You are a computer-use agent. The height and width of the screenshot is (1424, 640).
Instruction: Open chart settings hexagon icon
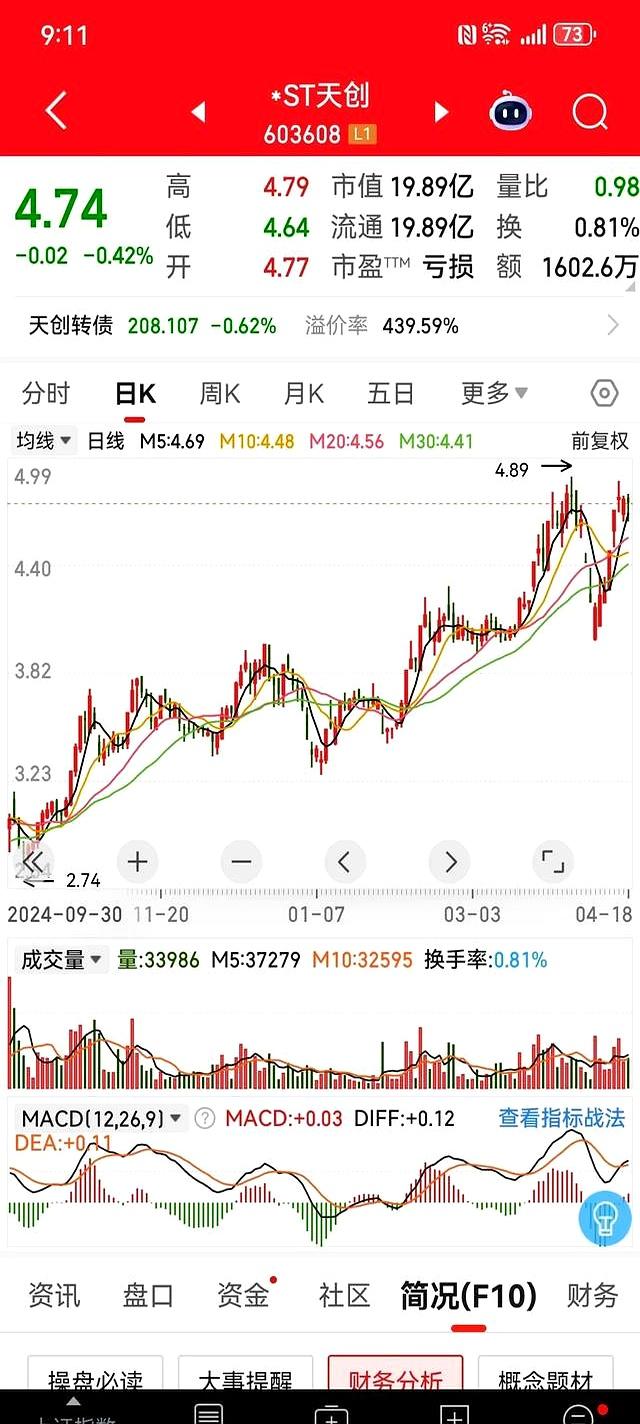[604, 393]
